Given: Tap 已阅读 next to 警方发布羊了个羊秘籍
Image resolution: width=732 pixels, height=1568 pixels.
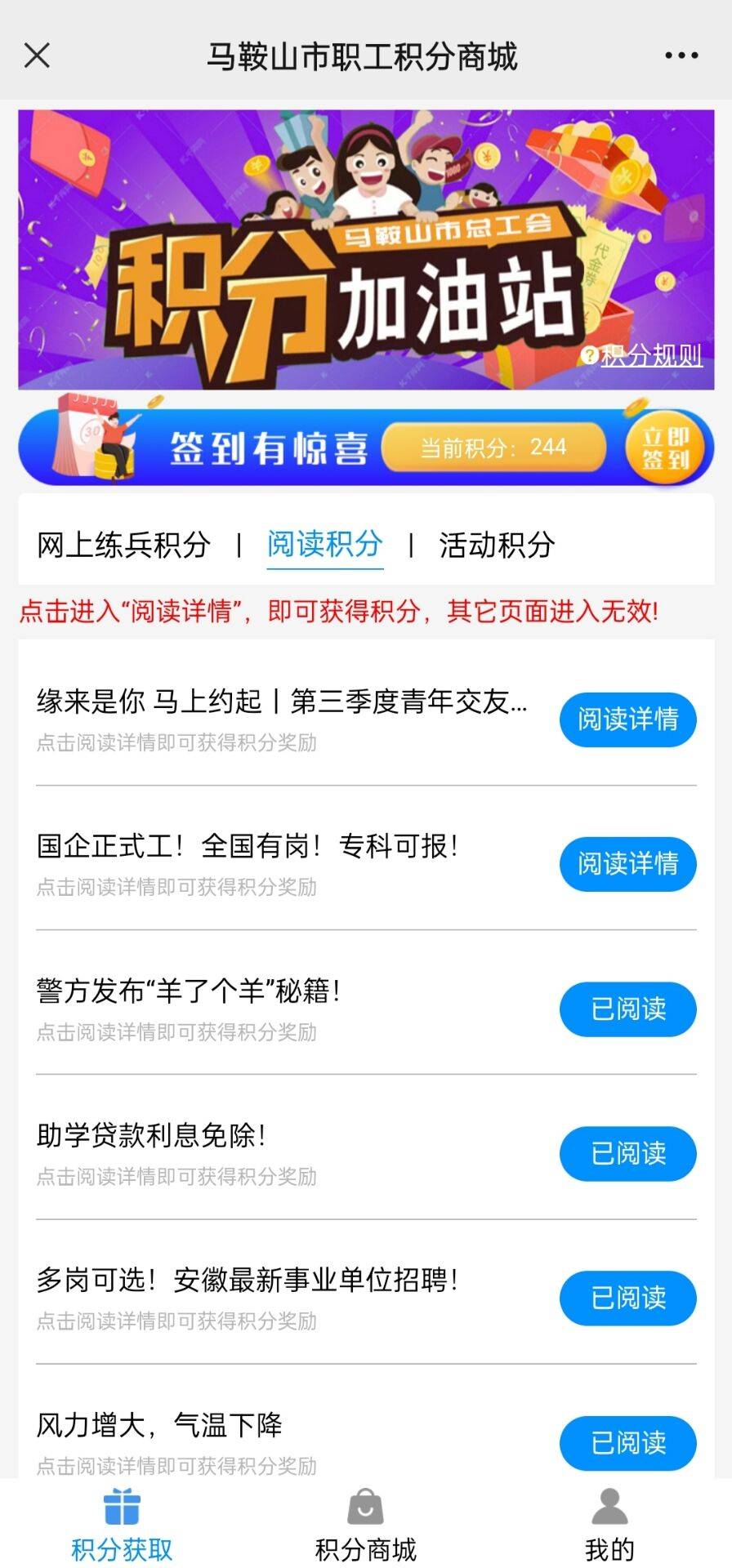Looking at the screenshot, I should 627,1009.
